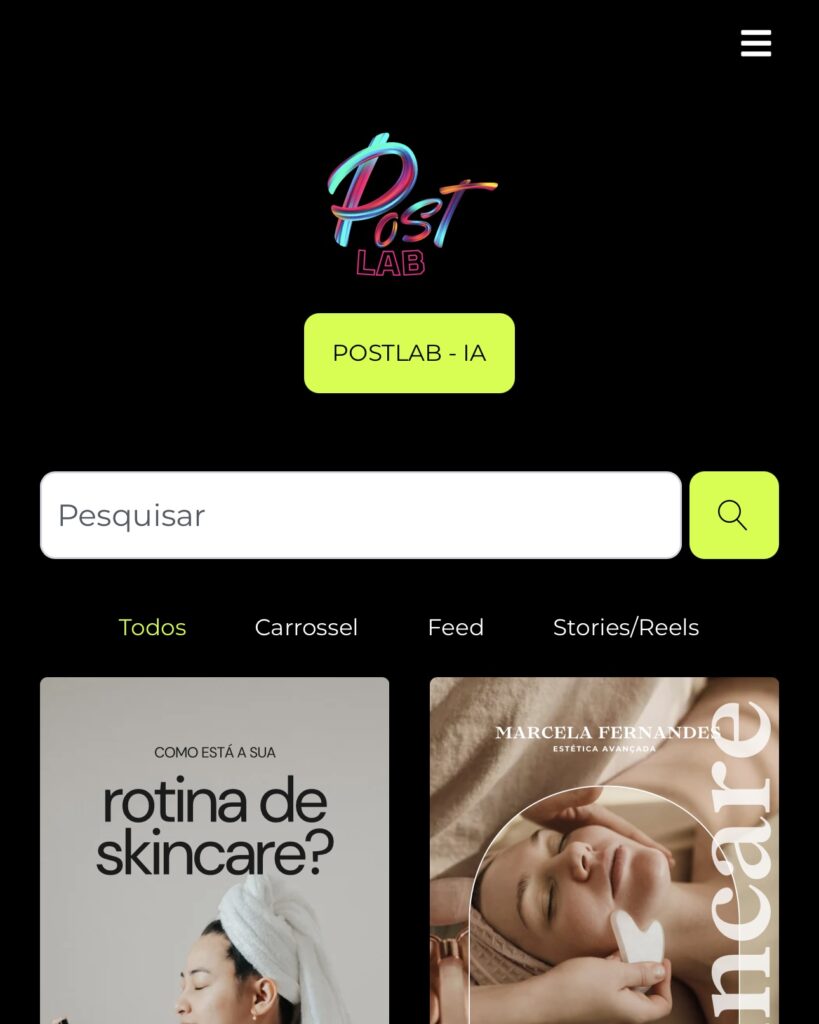Select the Stories/Reels tab
This screenshot has height=1024, width=819.
[626, 627]
